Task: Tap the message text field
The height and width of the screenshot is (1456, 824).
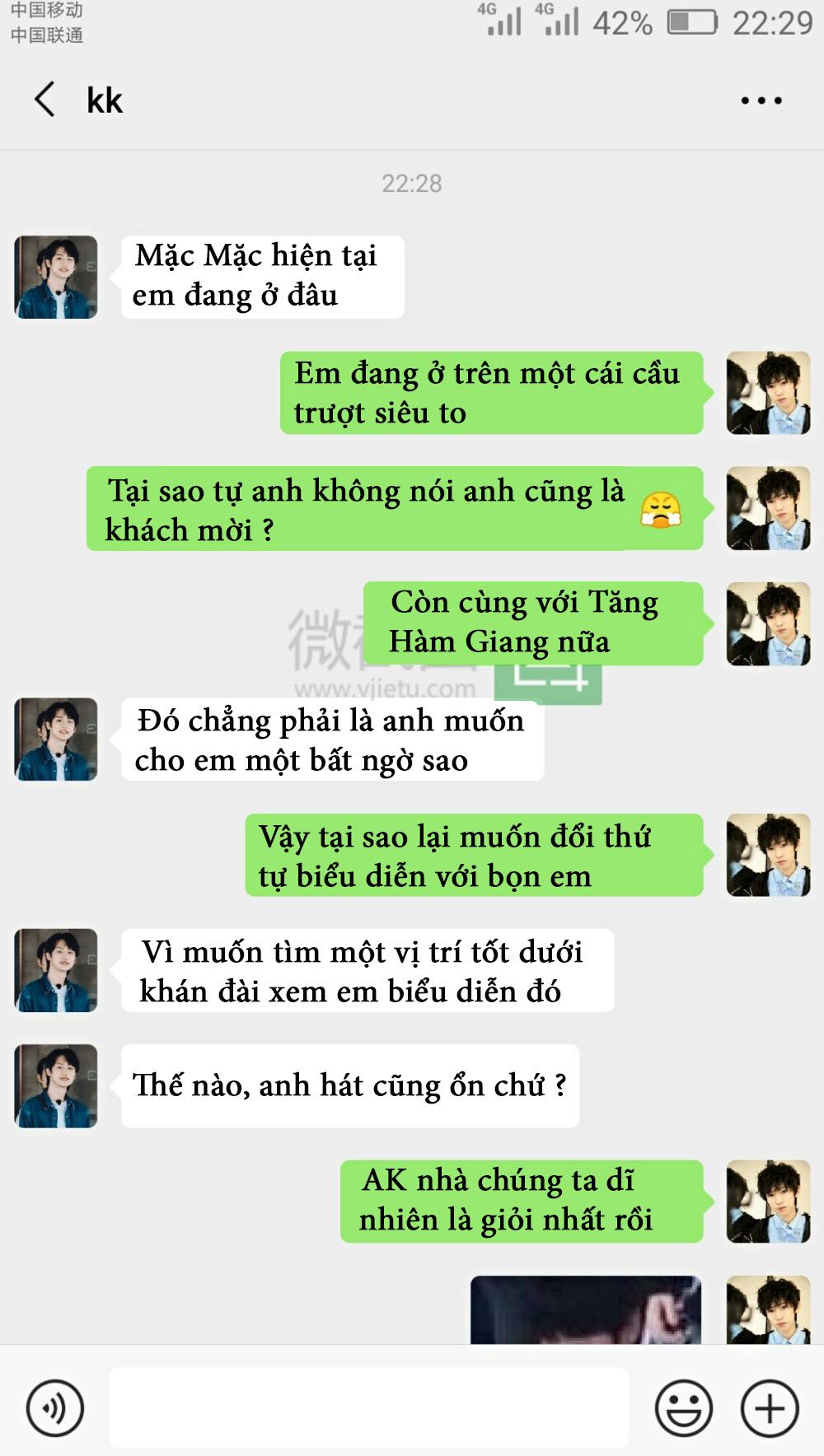Action: pyautogui.click(x=368, y=1408)
